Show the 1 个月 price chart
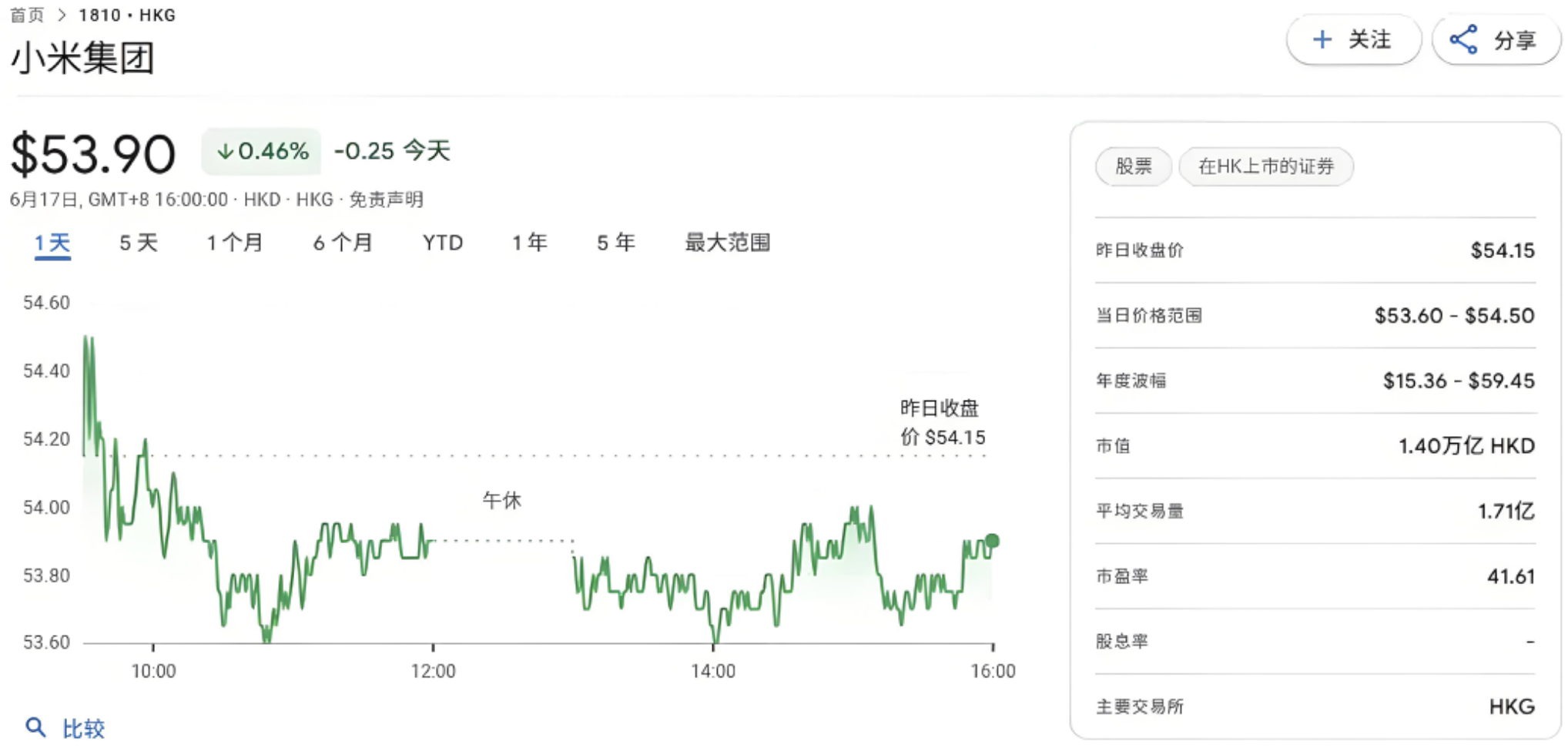Image resolution: width=1568 pixels, height=755 pixels. click(x=235, y=243)
